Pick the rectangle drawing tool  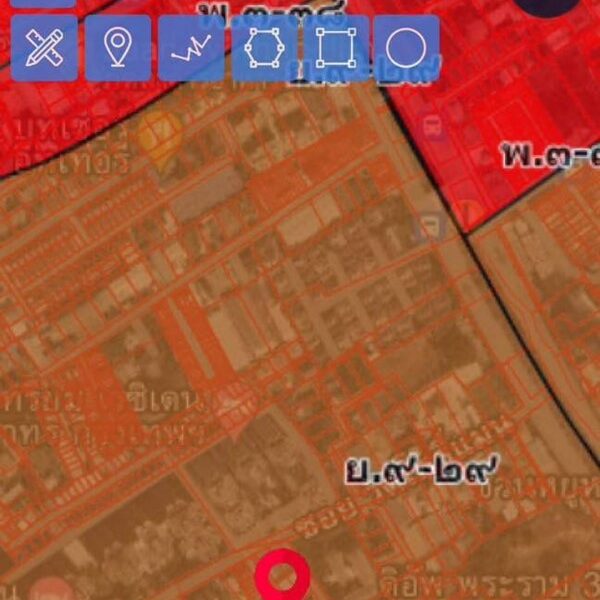335,47
